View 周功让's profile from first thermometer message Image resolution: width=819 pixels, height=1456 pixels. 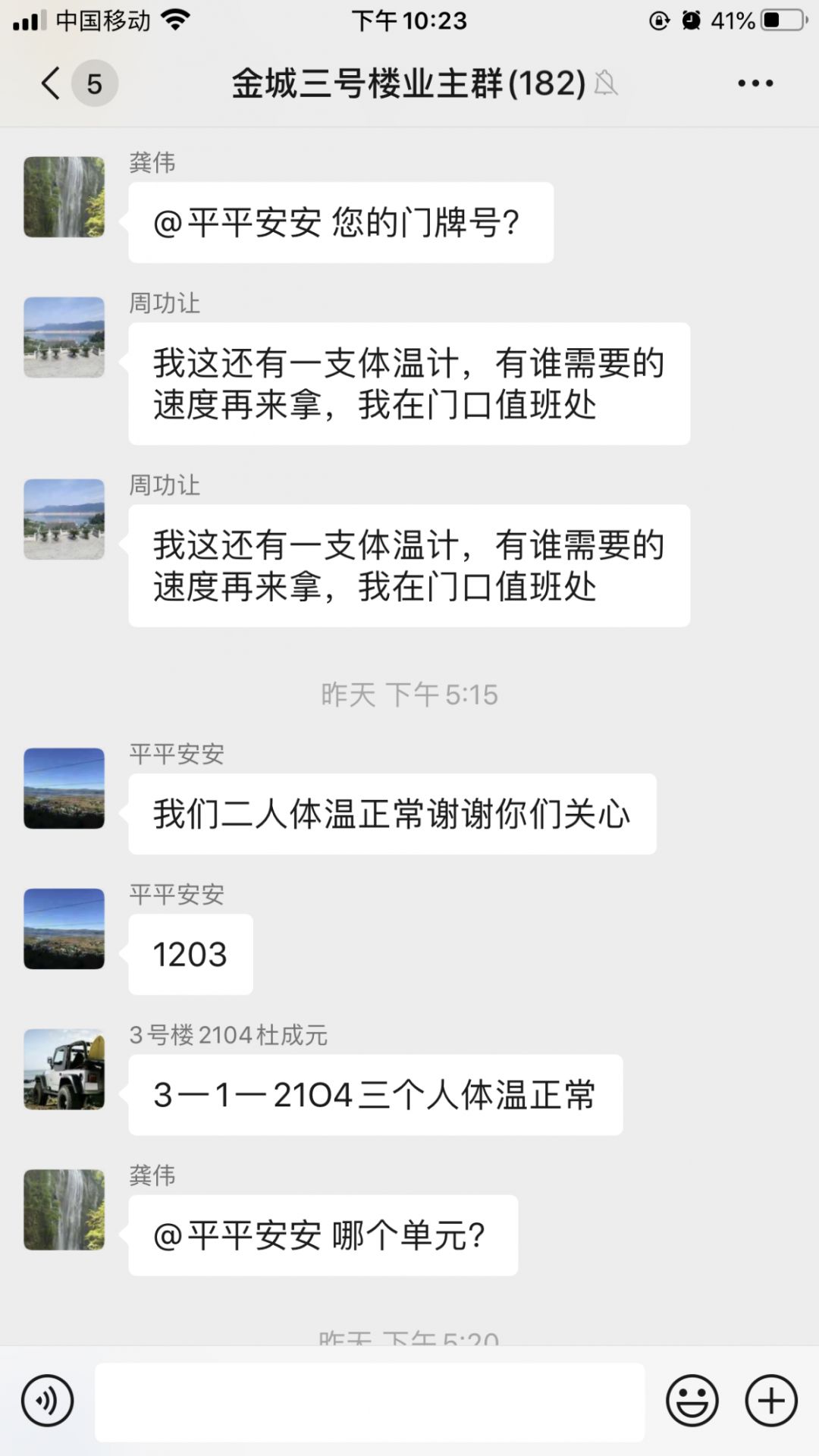coord(64,337)
